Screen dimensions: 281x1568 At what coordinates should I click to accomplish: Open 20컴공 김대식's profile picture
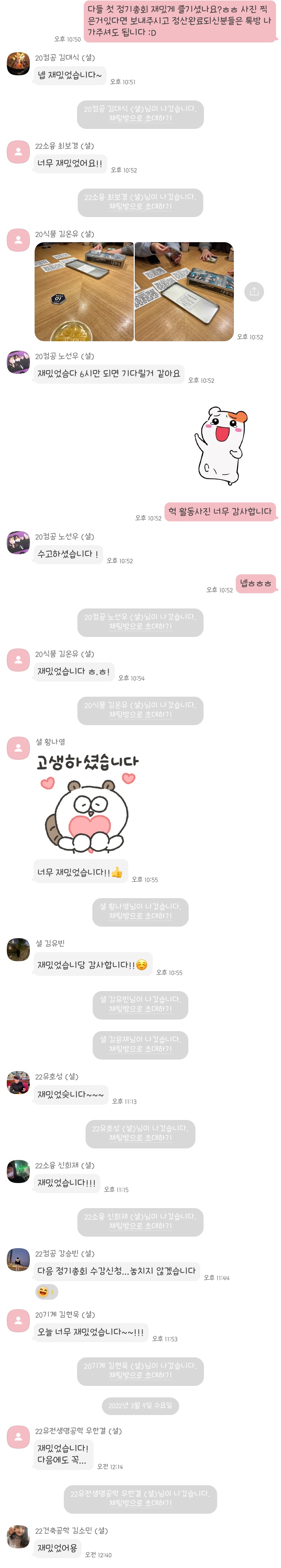coord(18,64)
